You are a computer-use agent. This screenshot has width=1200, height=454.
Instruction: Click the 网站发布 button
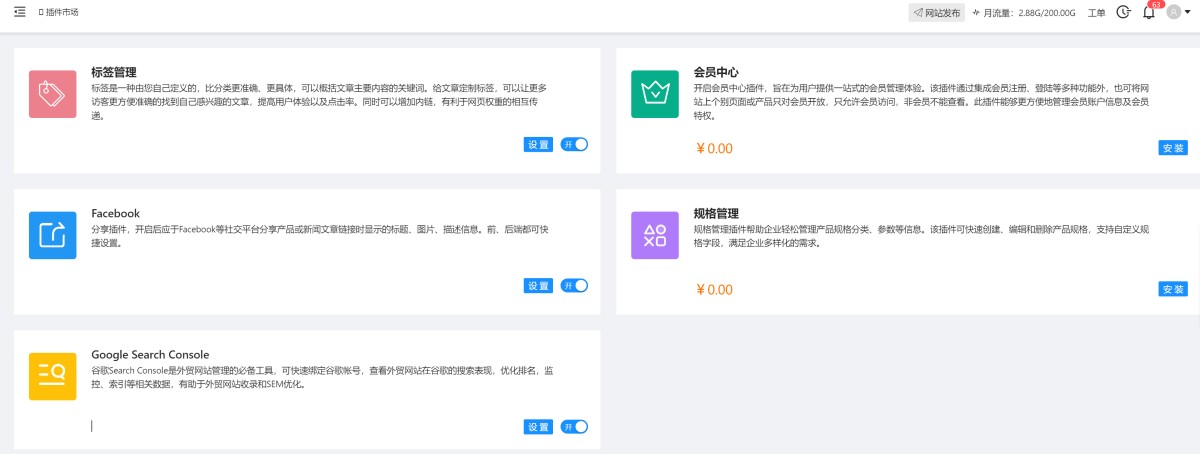coord(936,13)
